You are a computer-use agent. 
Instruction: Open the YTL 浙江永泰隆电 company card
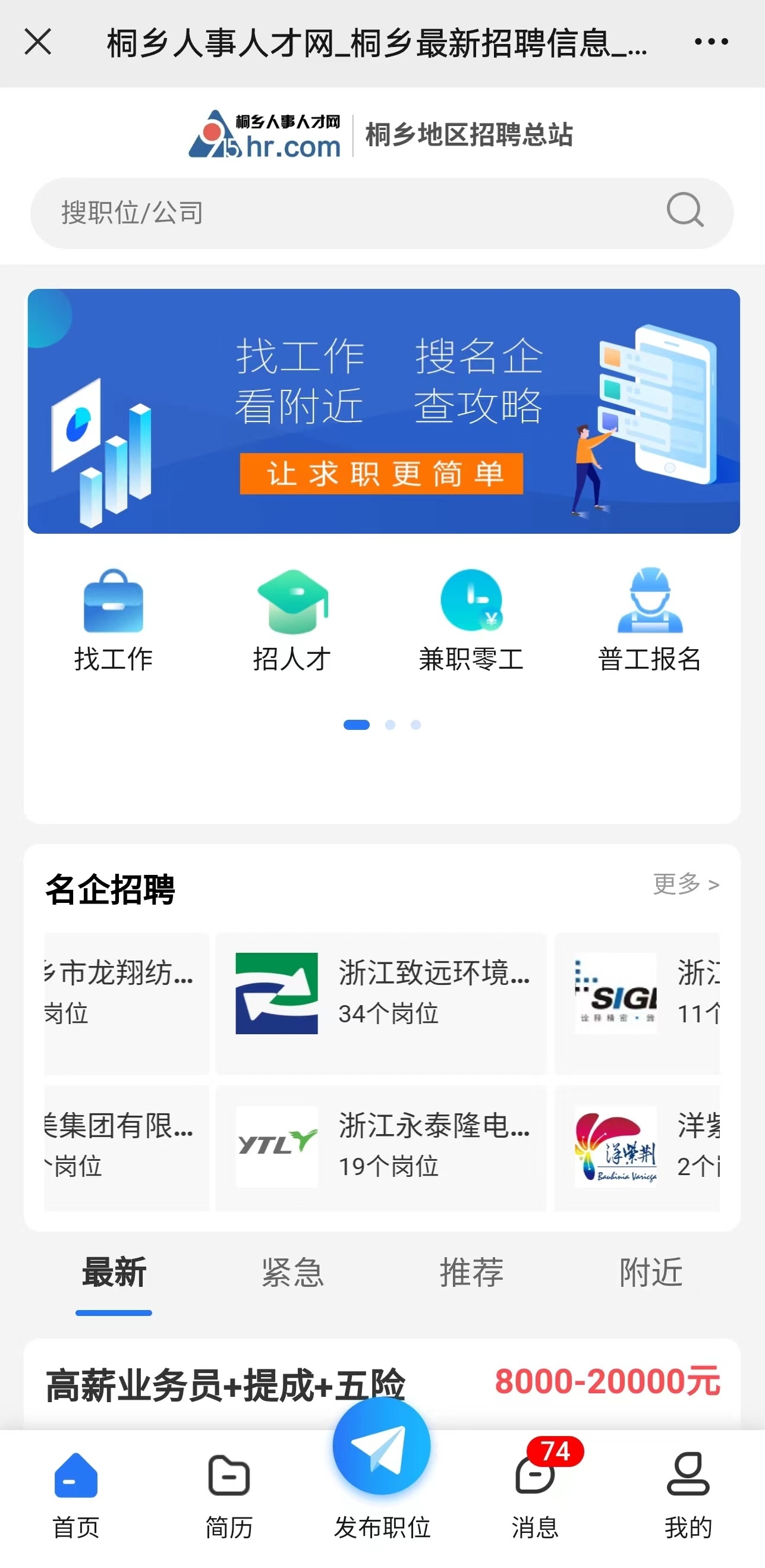pos(382,1147)
